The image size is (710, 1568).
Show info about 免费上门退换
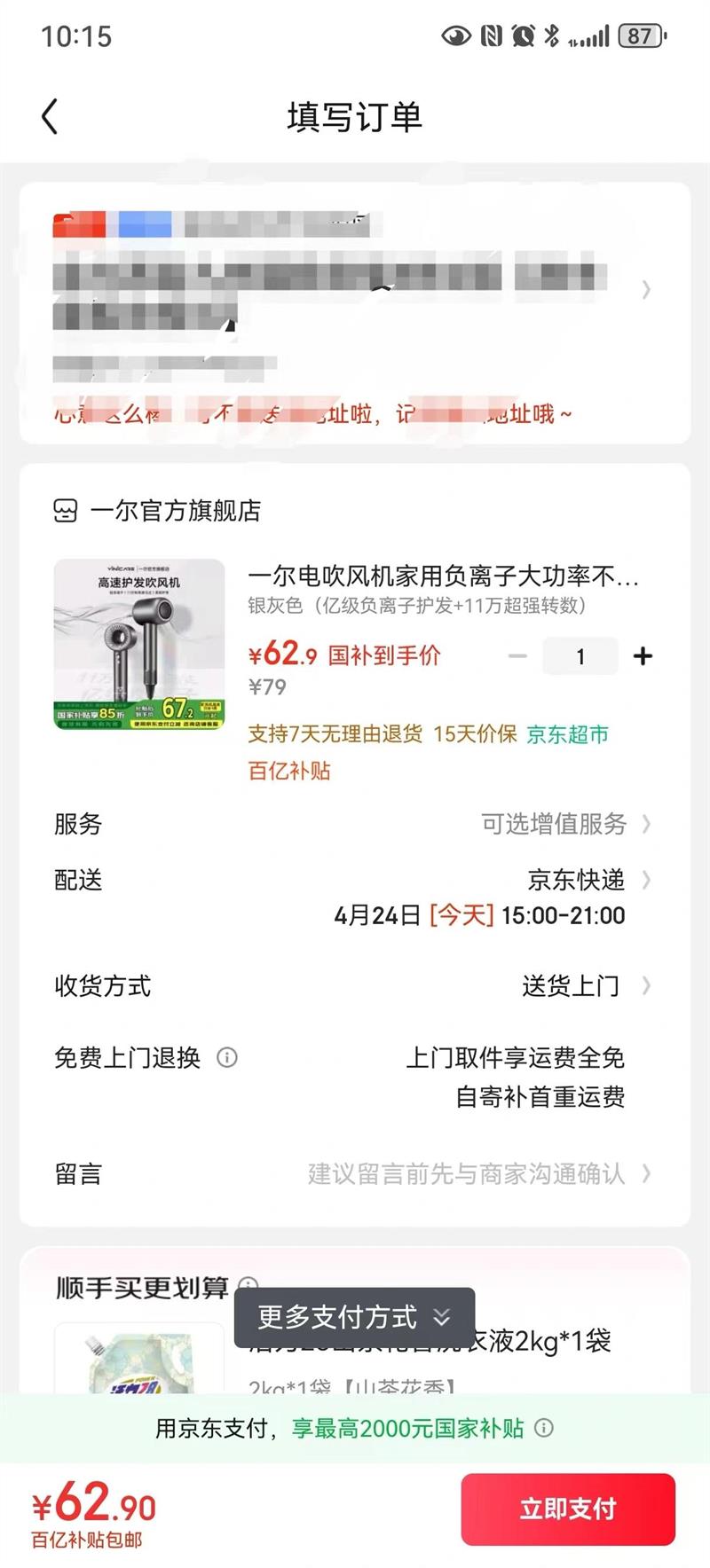227,1057
